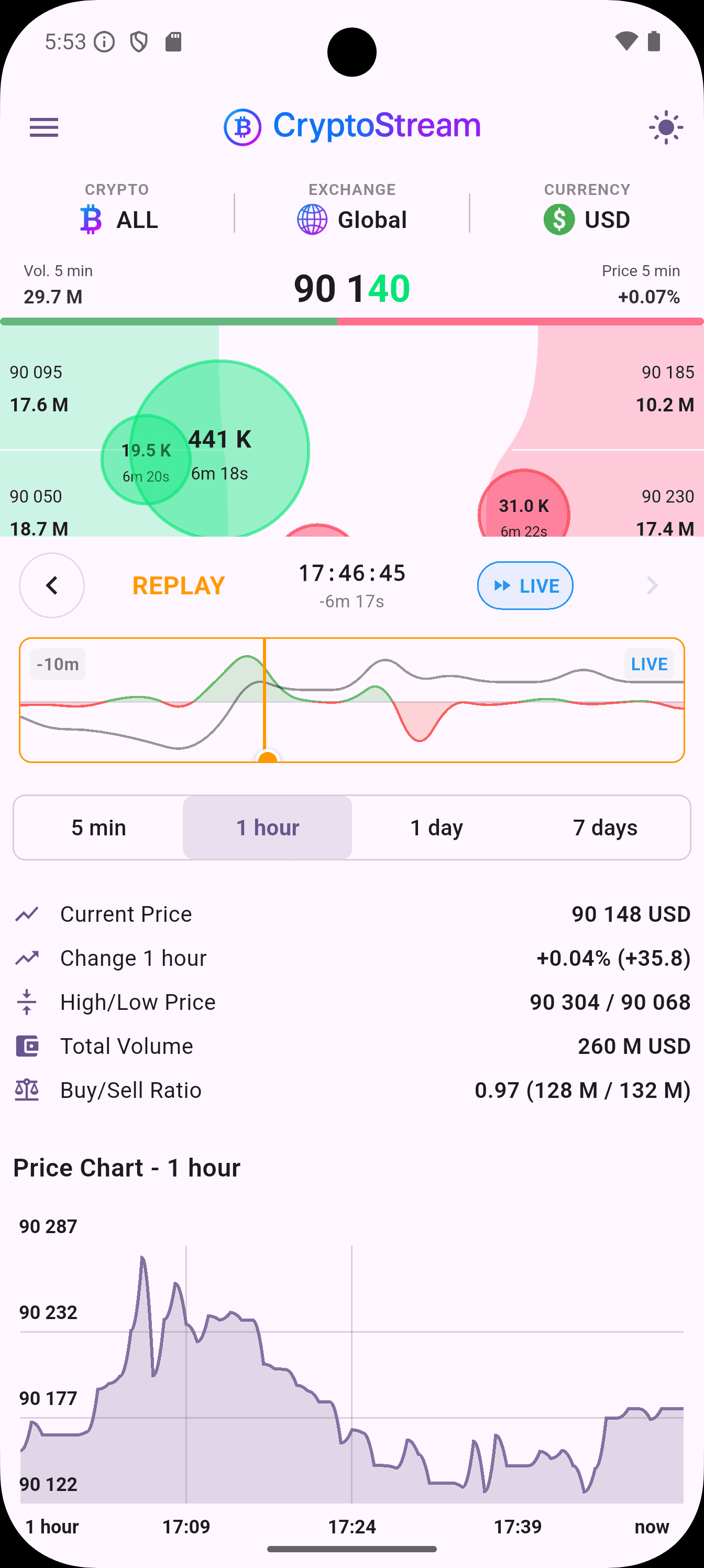Click the Bitcoin icon next to ALL
This screenshot has height=1568, width=704.
coord(90,219)
